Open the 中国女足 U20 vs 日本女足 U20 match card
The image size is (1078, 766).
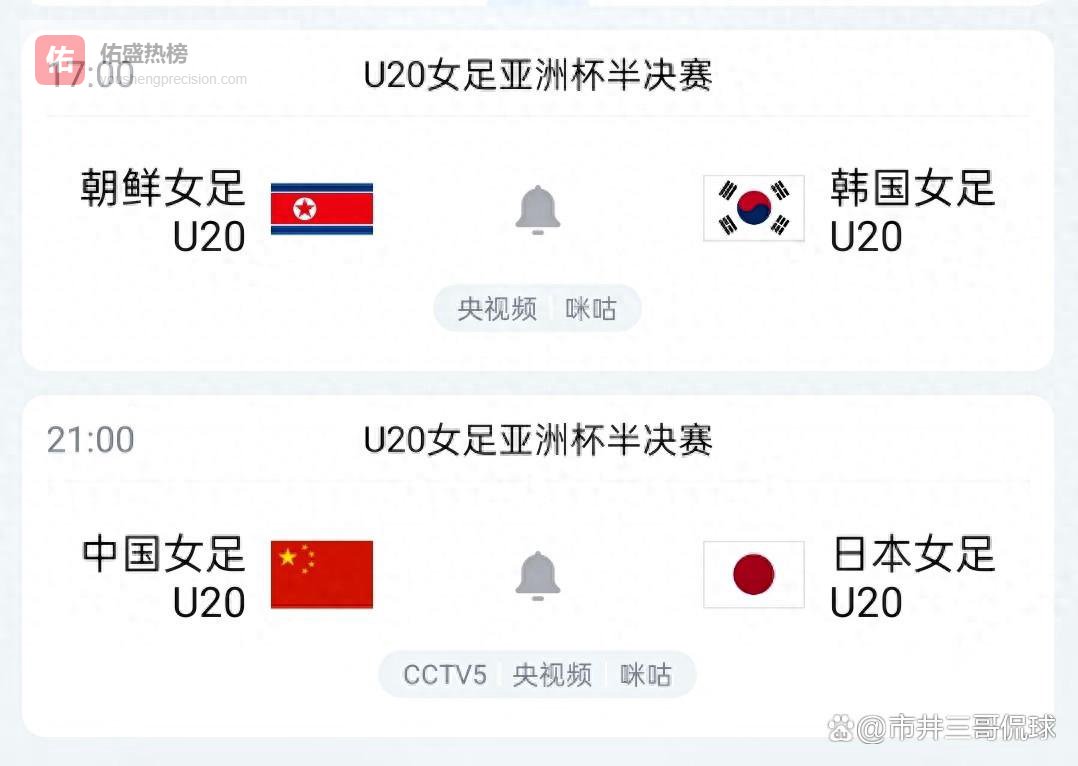(538, 500)
